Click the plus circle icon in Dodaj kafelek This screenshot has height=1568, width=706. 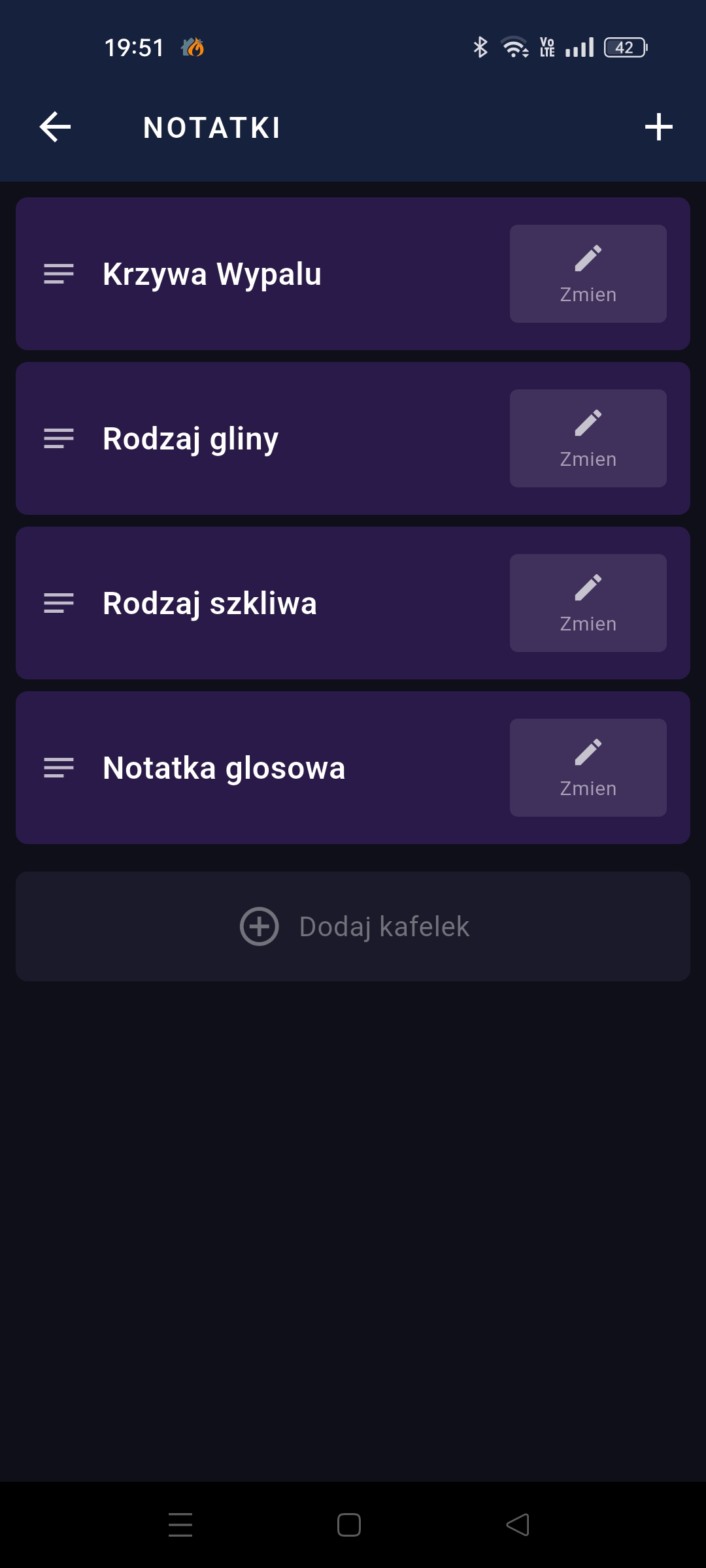259,926
